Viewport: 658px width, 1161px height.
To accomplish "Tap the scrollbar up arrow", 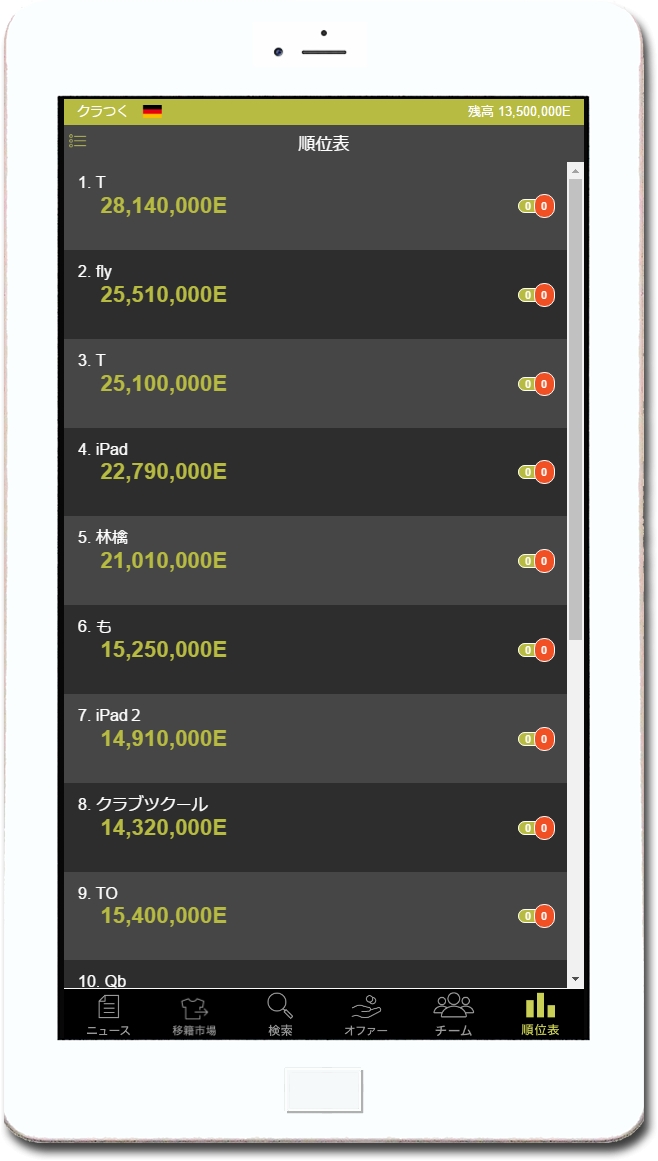I will click(x=576, y=170).
